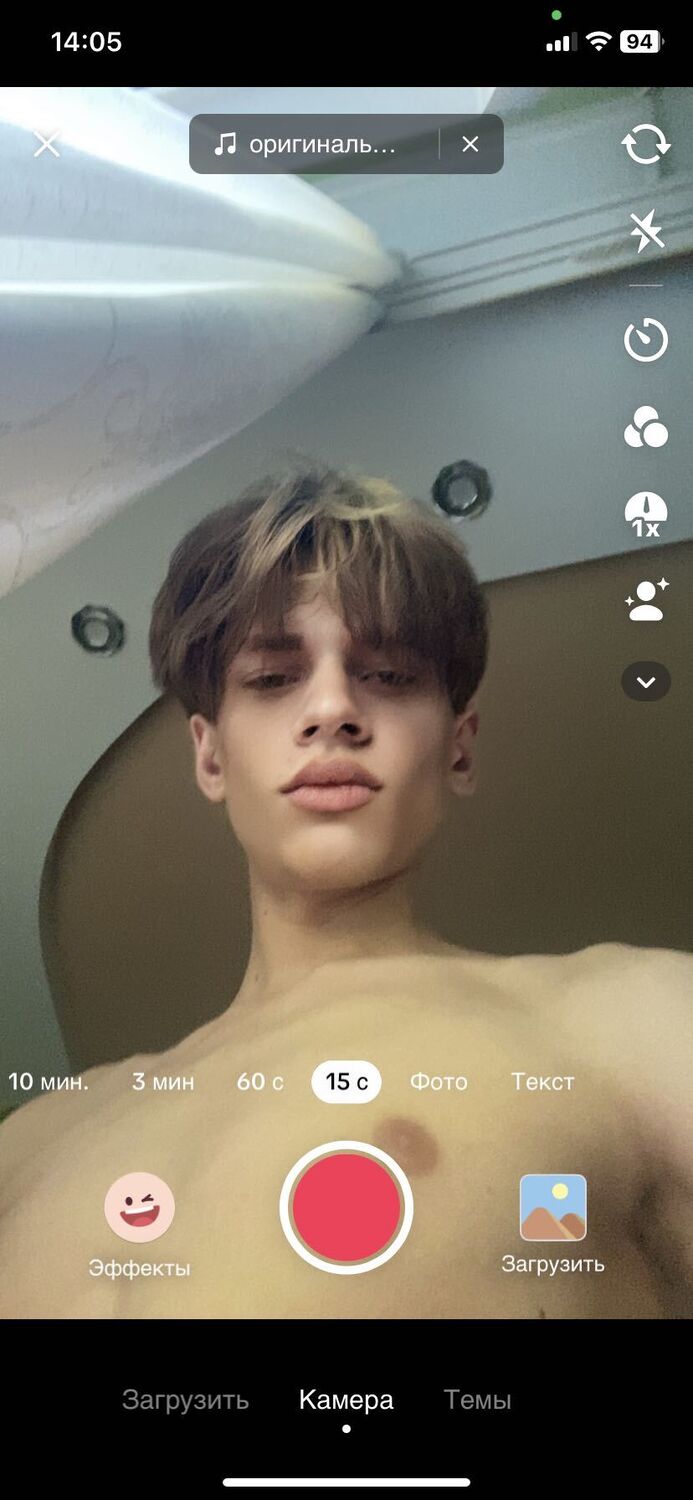The width and height of the screenshot is (693, 1500).
Task: Switch to the Темы tab
Action: [x=477, y=1400]
